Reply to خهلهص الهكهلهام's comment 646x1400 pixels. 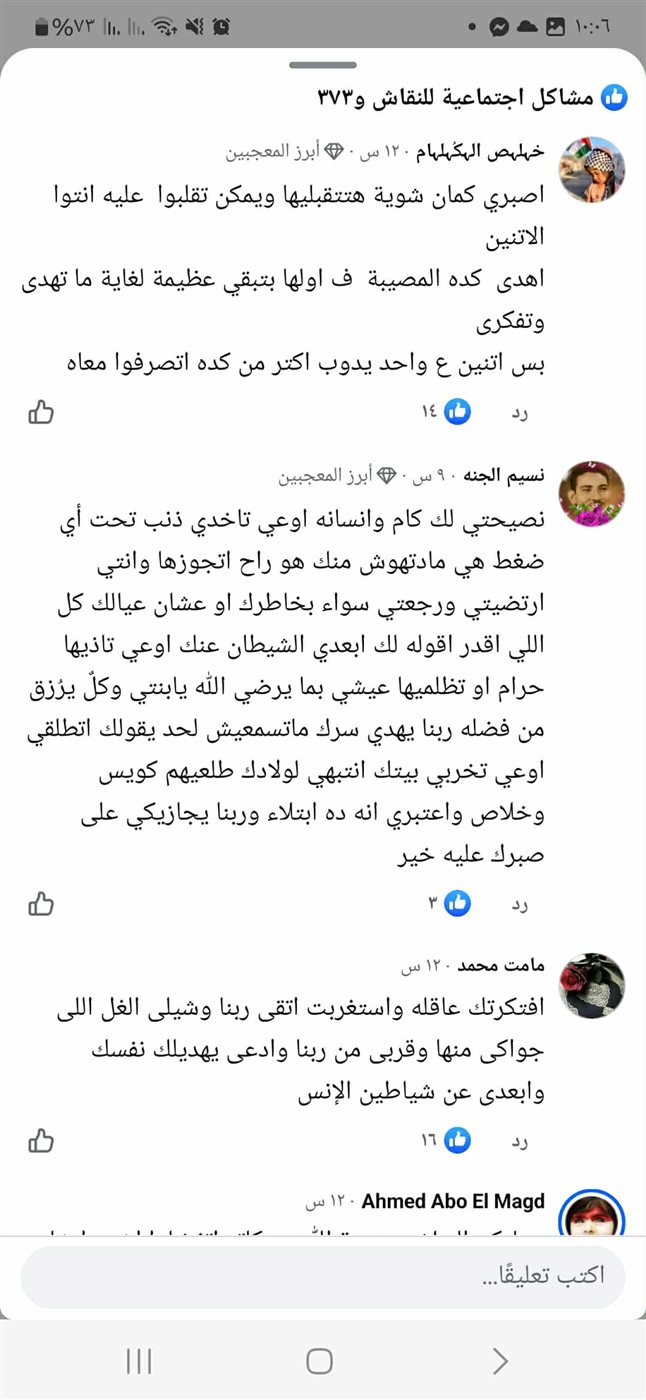point(520,412)
